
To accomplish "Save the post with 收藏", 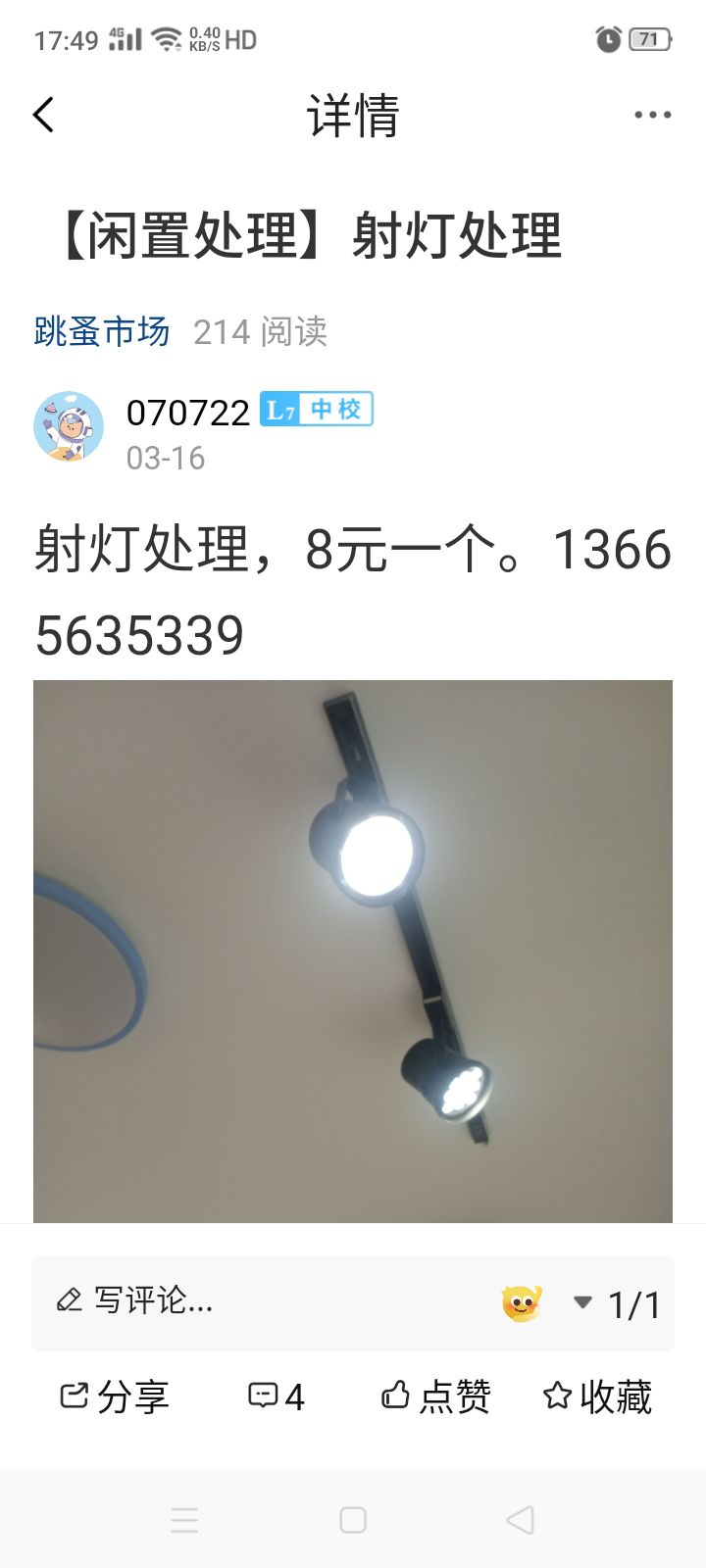I will [597, 1396].
